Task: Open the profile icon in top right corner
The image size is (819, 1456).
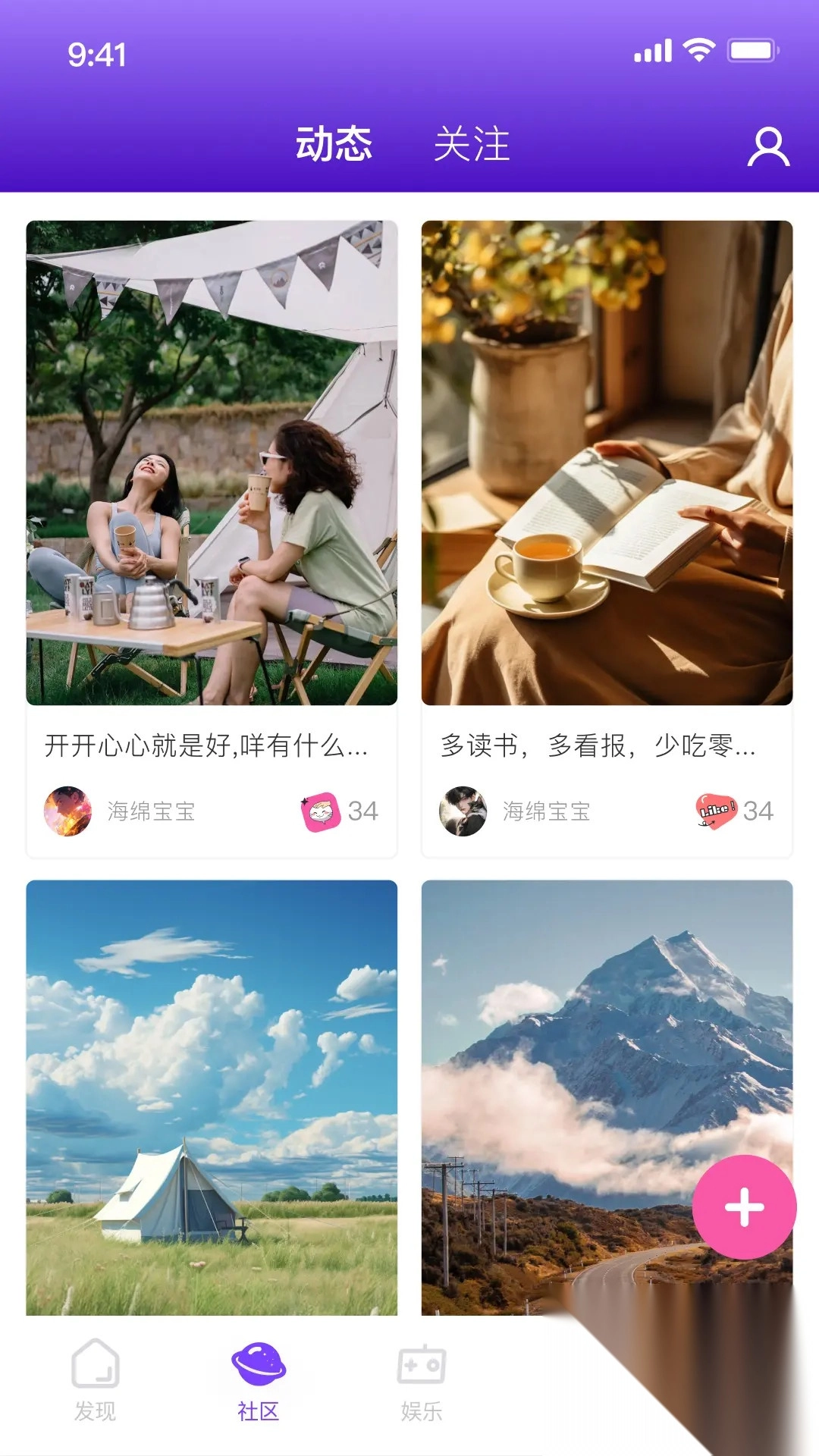Action: tap(769, 146)
